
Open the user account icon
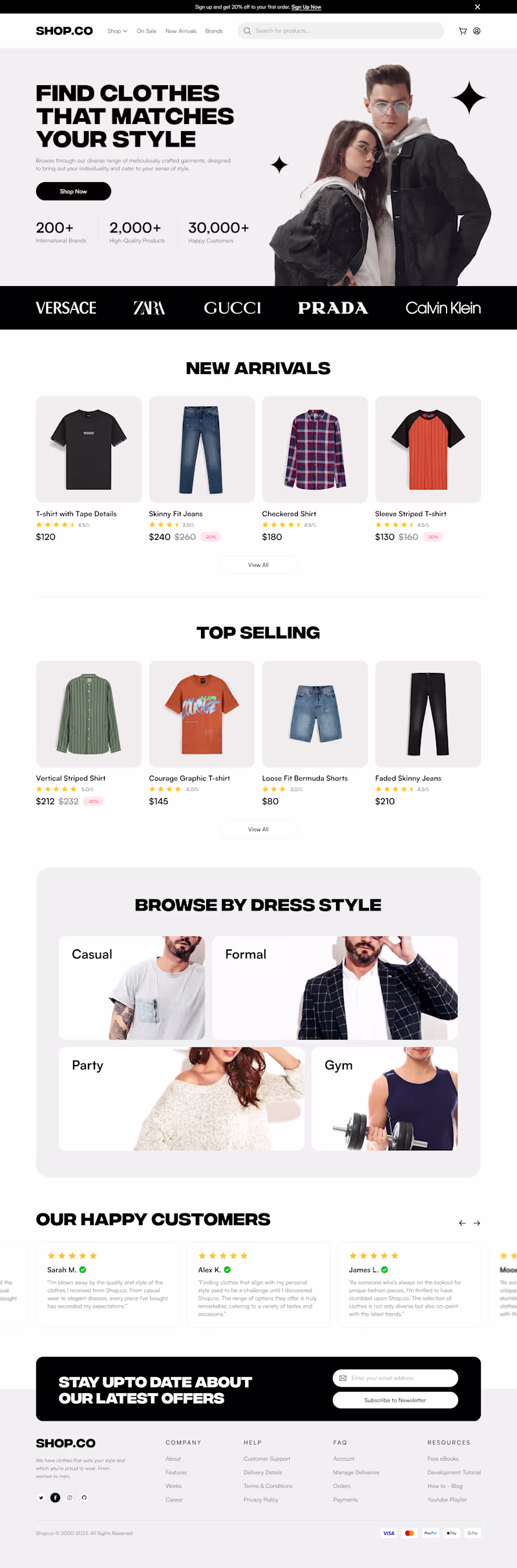pos(477,31)
